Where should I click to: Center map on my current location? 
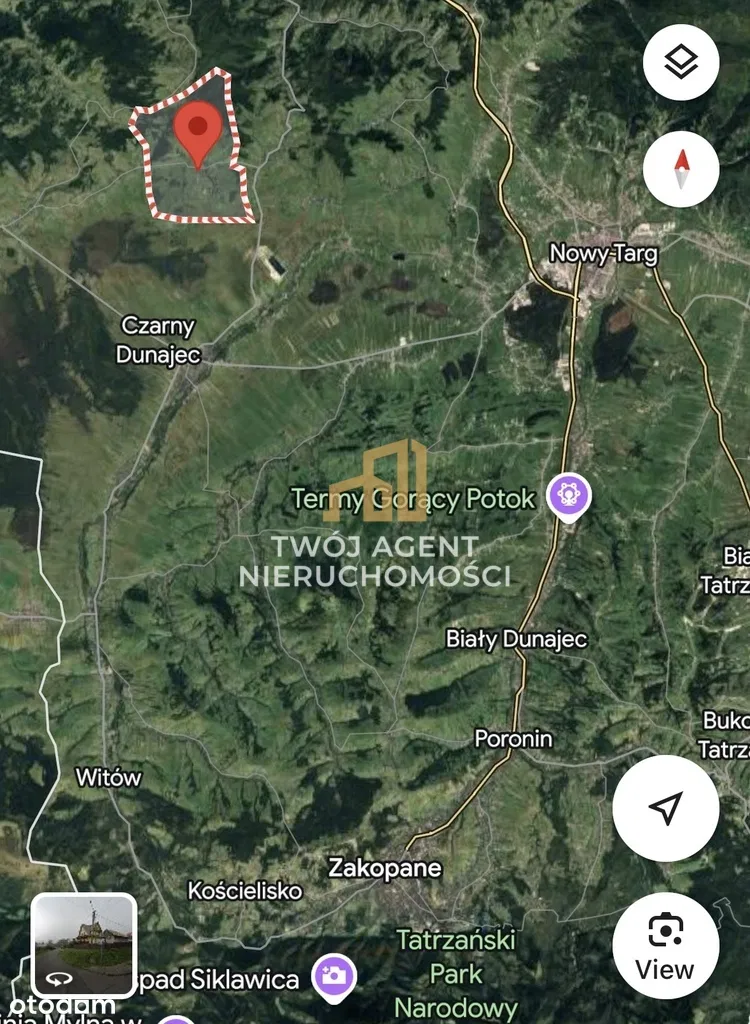tap(665, 808)
